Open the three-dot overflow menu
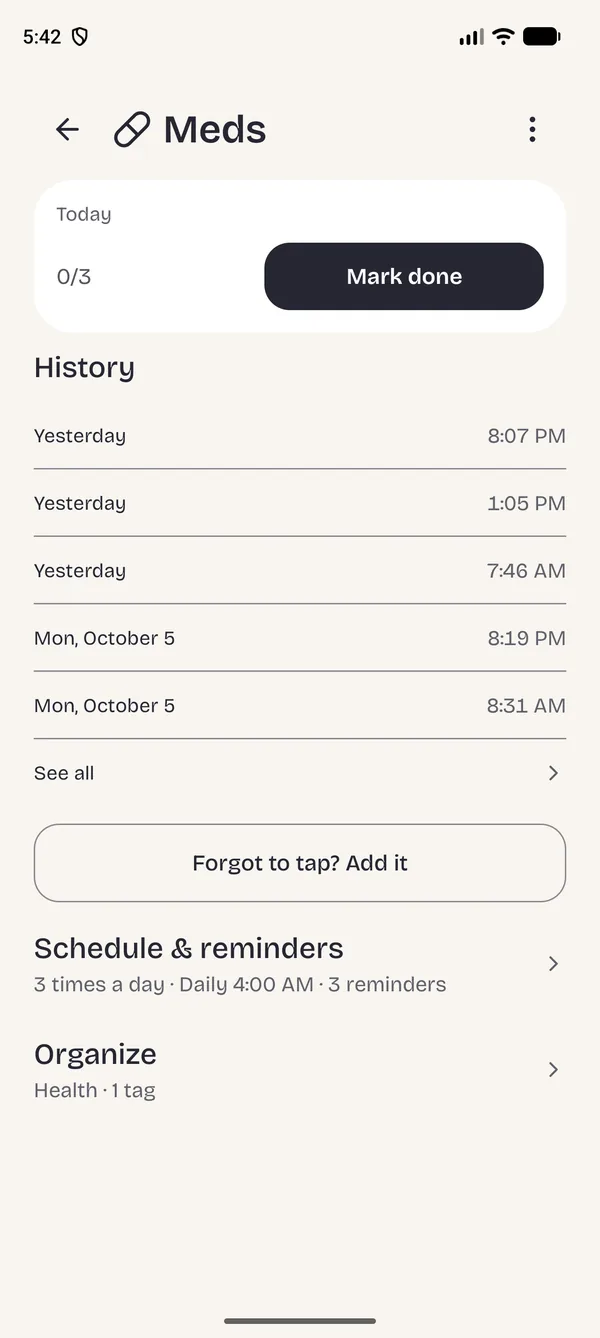600x1338 pixels. pos(532,129)
